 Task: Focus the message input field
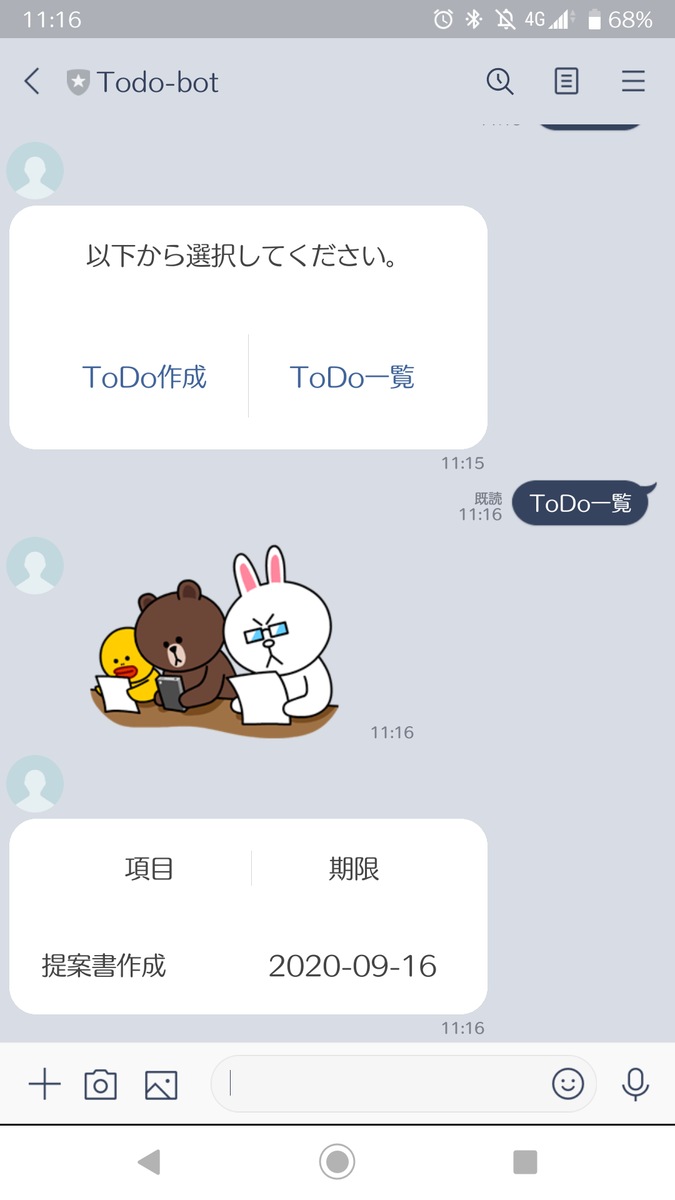(385, 1084)
